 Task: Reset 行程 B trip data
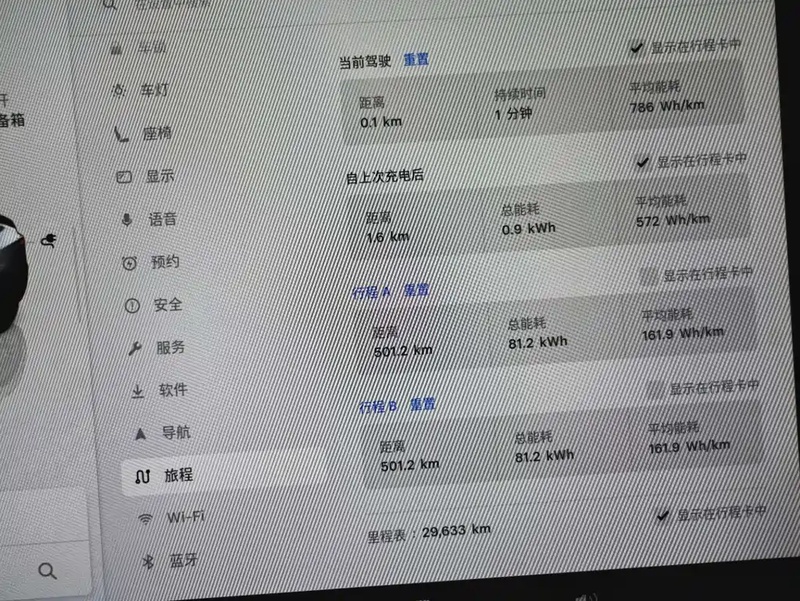[x=422, y=405]
